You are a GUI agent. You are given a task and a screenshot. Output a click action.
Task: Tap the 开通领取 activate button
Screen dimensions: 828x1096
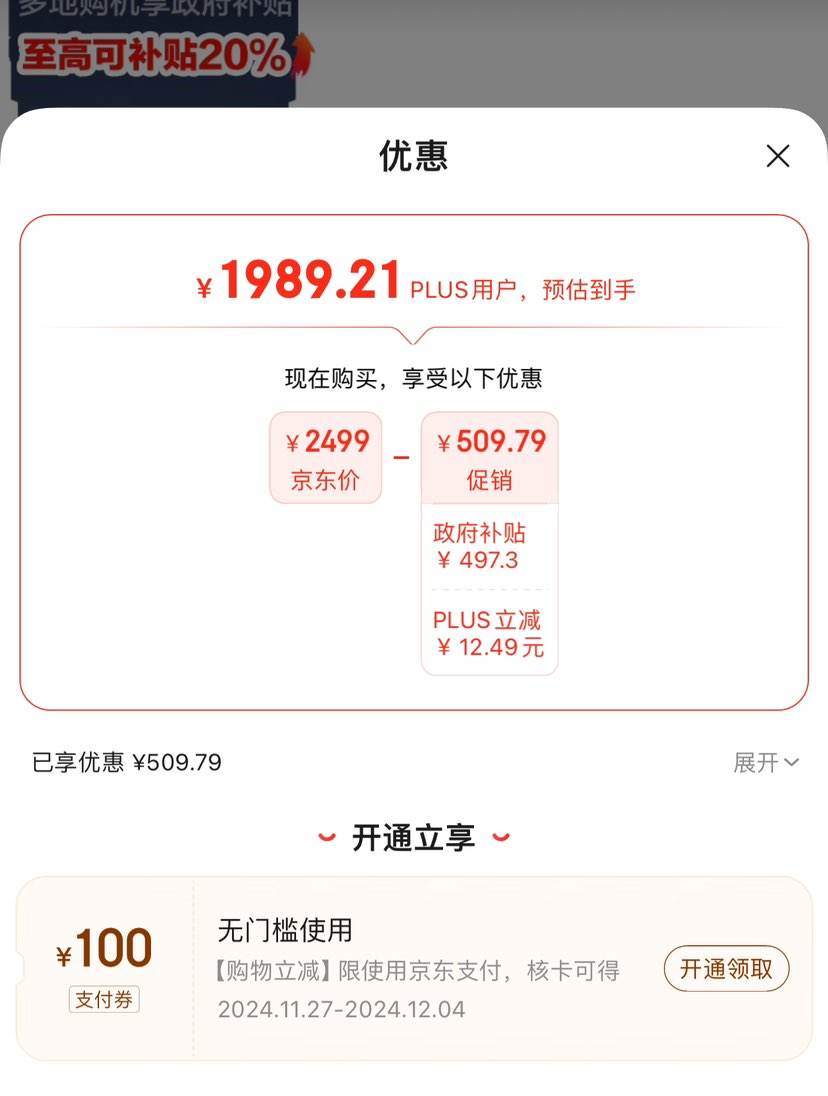726,969
